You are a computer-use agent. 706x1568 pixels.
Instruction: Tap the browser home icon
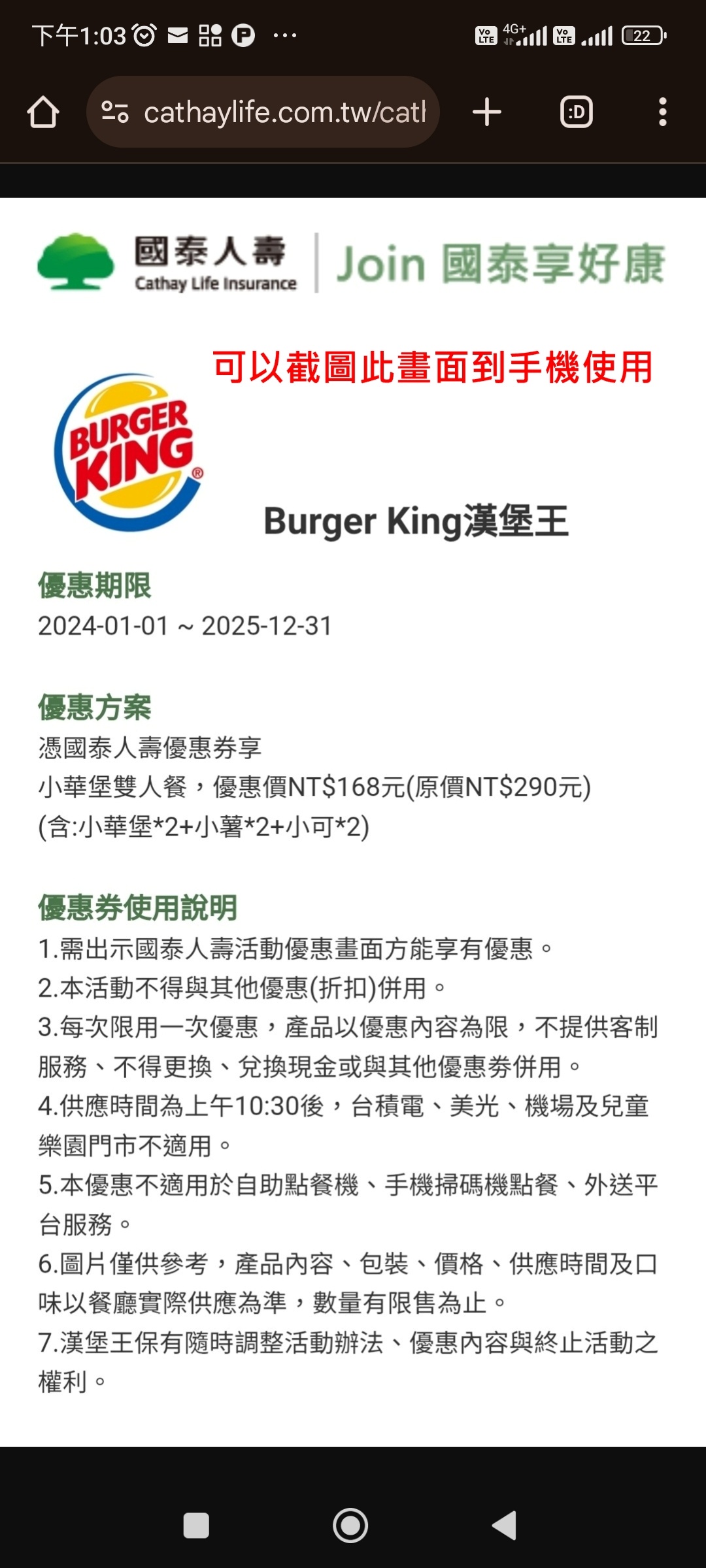[x=43, y=112]
